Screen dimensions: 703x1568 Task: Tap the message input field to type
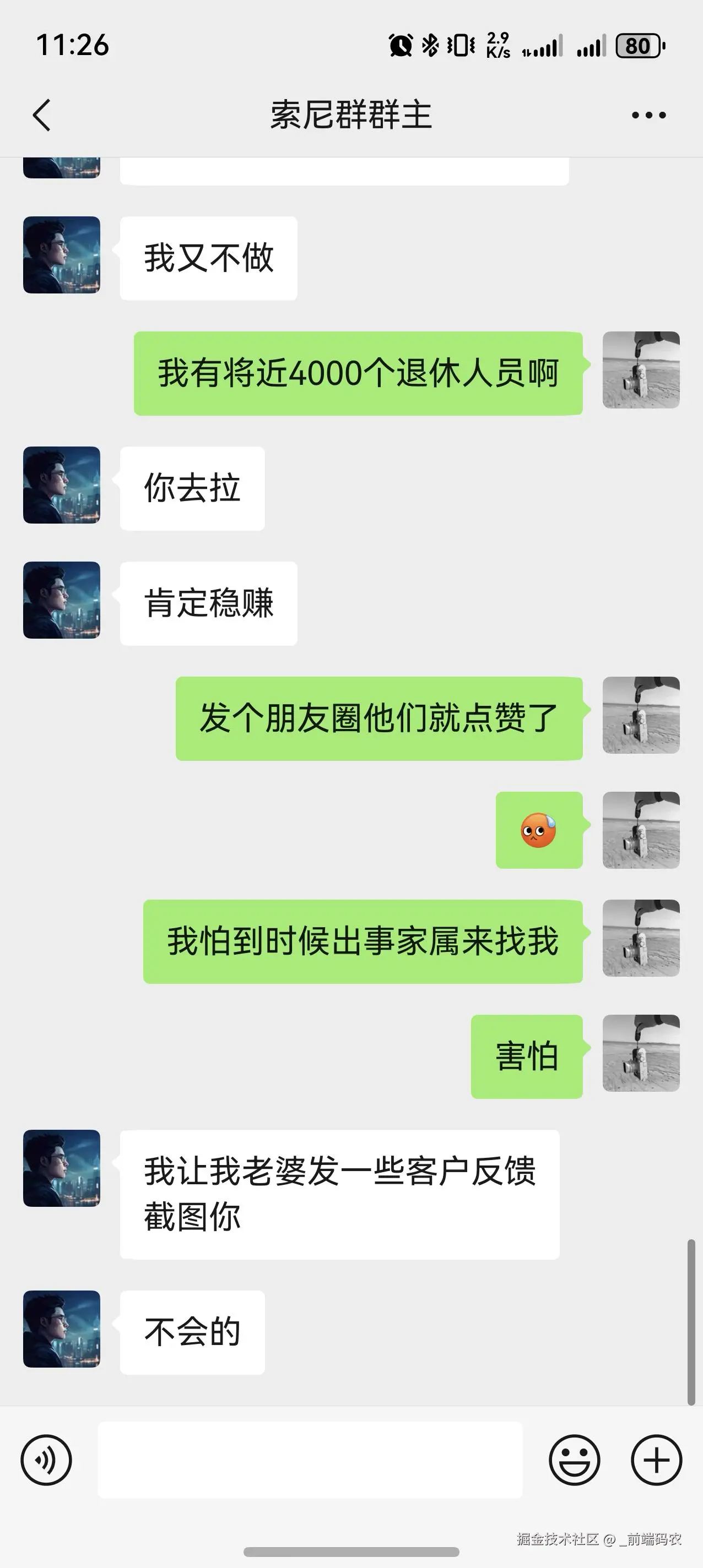(x=311, y=1459)
